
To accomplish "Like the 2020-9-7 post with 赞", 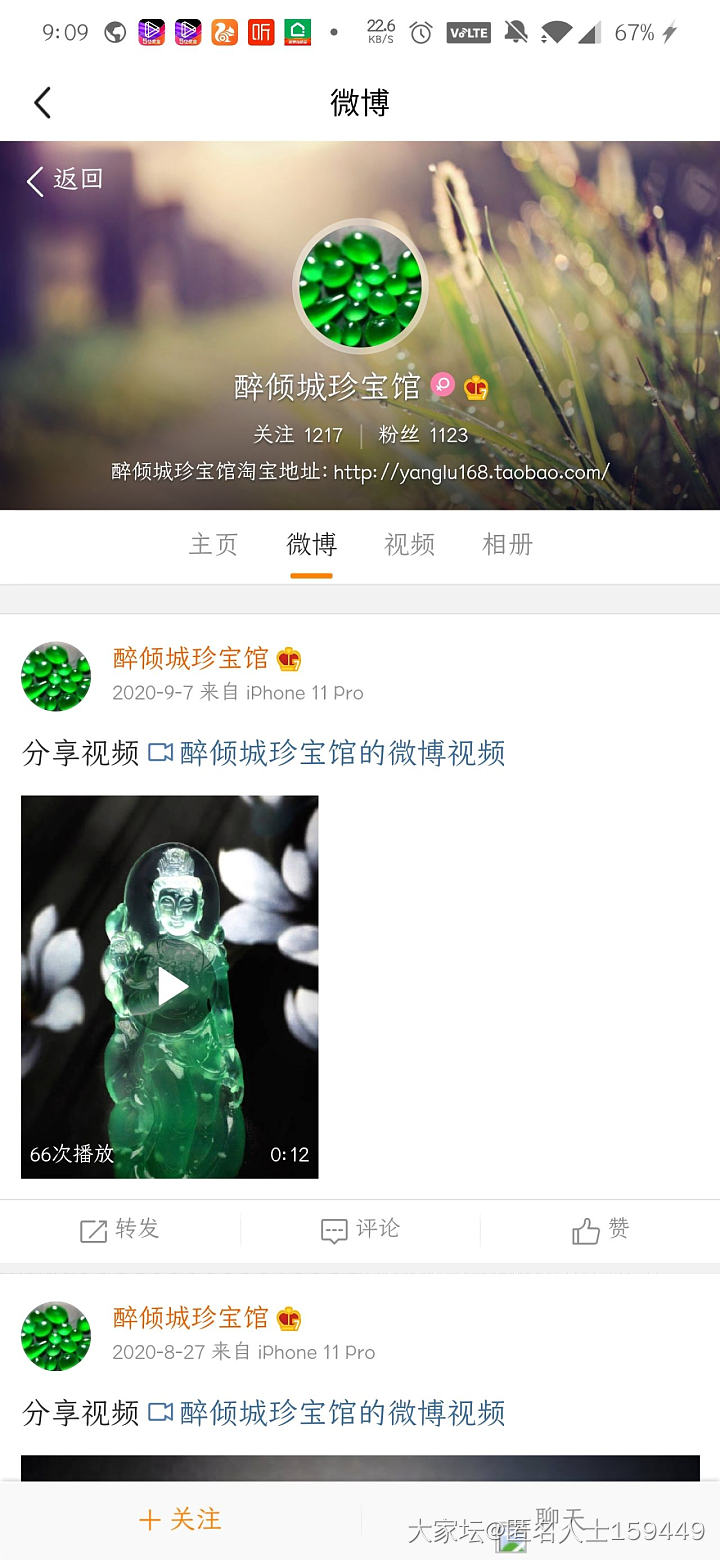I will 600,1230.
